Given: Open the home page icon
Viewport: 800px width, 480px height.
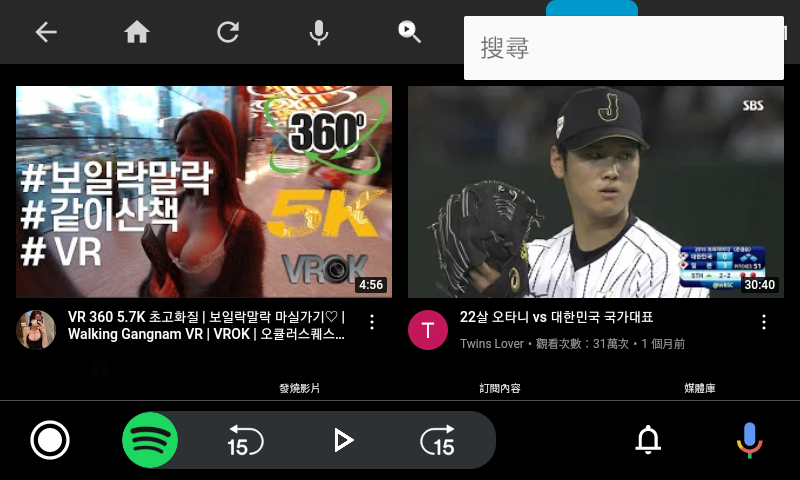Looking at the screenshot, I should tap(137, 32).
